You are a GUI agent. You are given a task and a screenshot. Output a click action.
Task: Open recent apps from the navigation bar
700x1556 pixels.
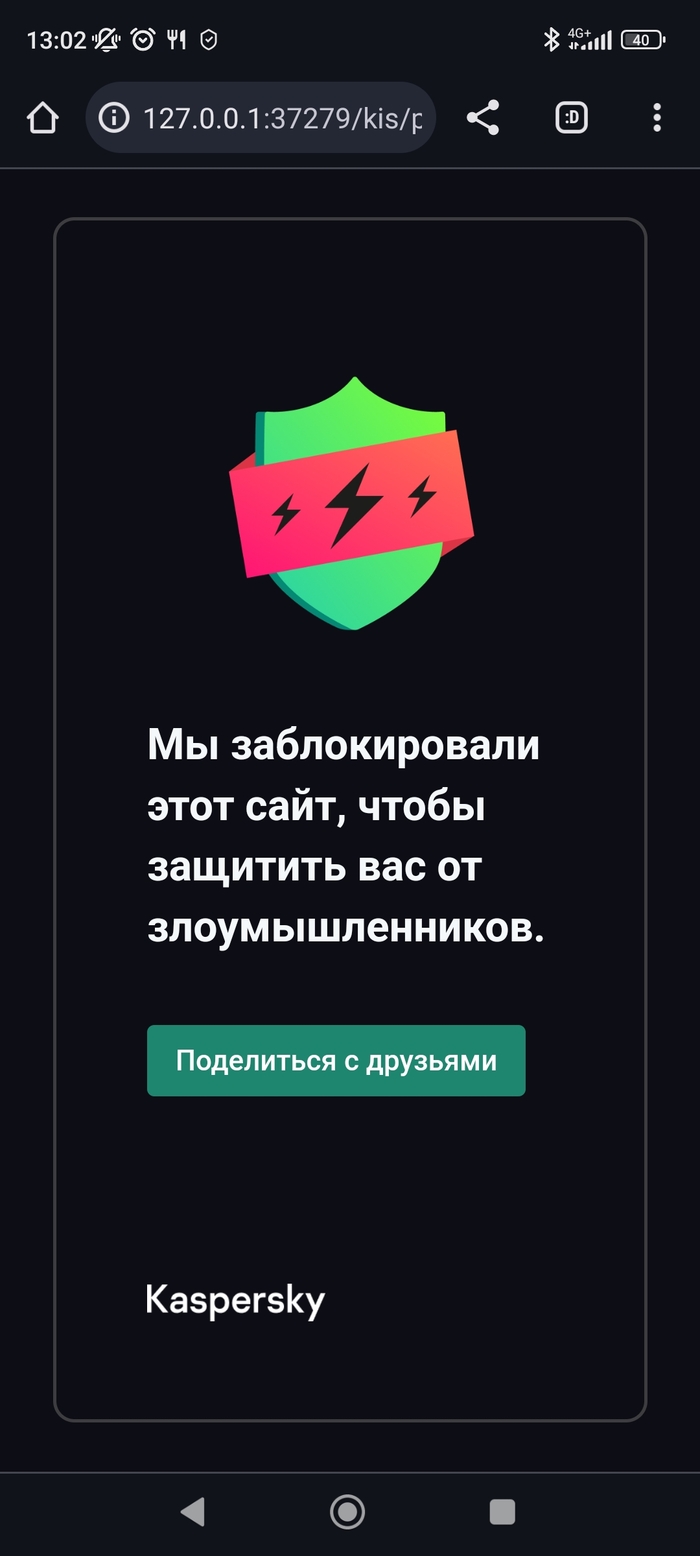point(502,1512)
